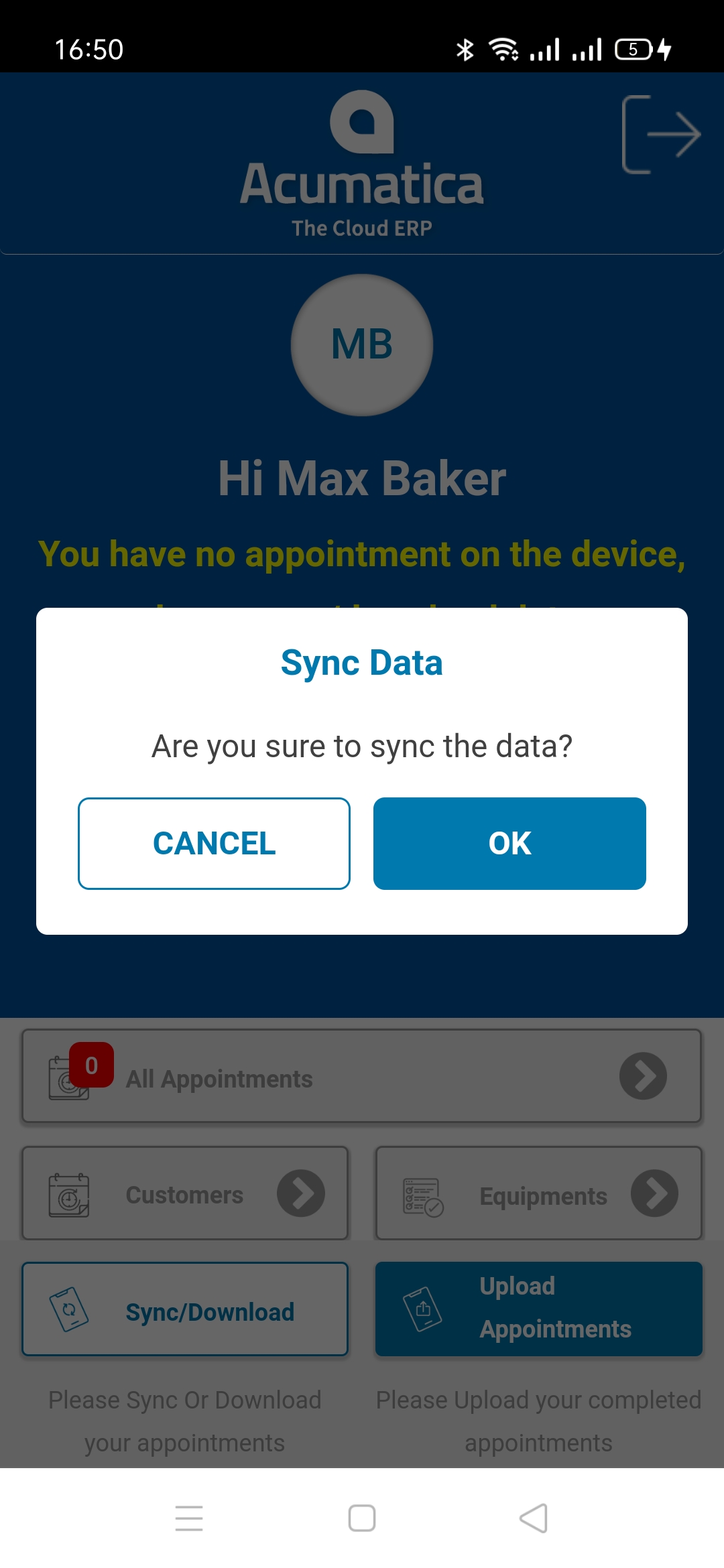The height and width of the screenshot is (1568, 724).
Task: Go back using the system navigation
Action: tap(534, 1518)
